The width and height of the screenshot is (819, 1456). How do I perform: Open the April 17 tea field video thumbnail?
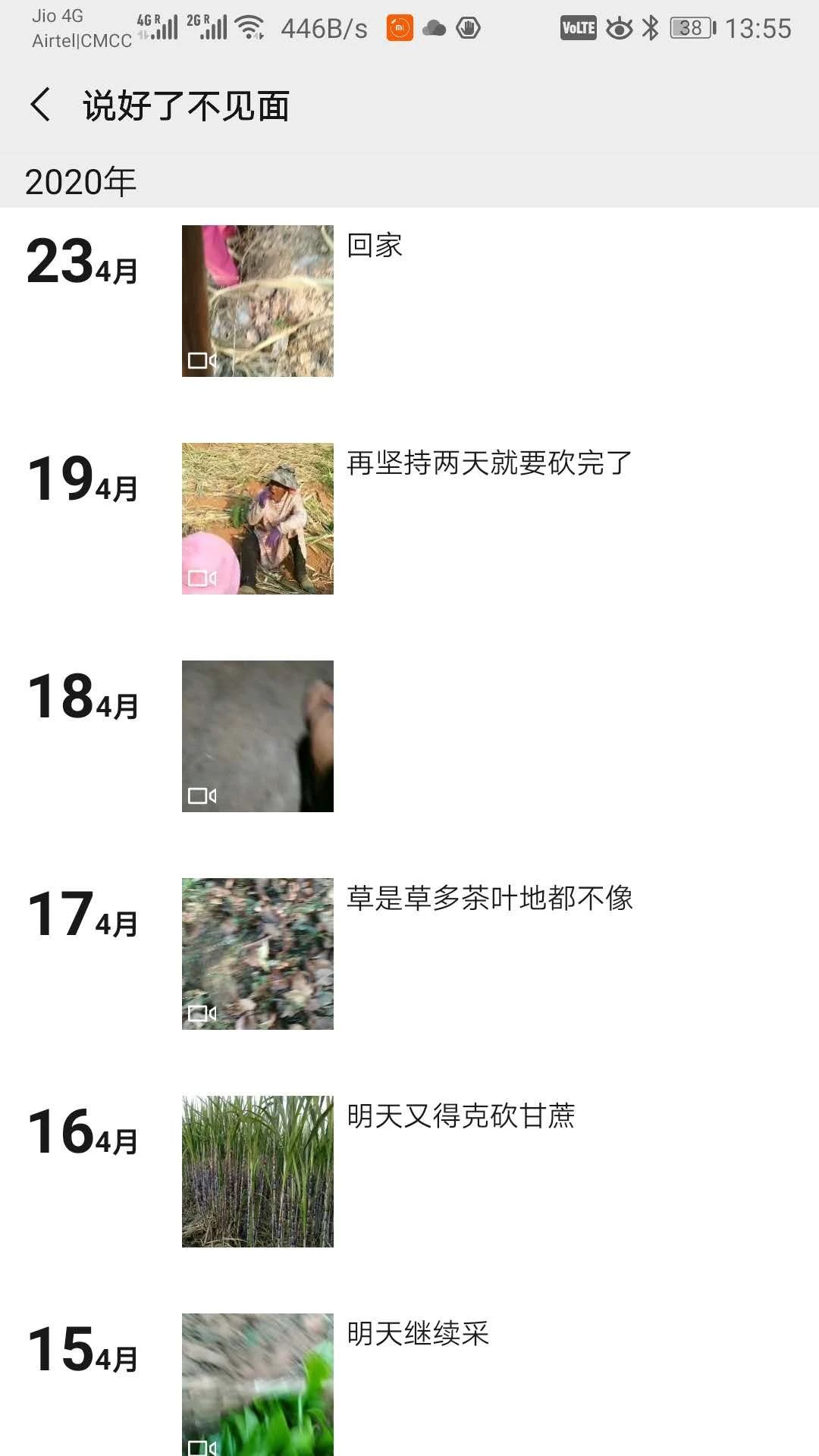coord(258,954)
